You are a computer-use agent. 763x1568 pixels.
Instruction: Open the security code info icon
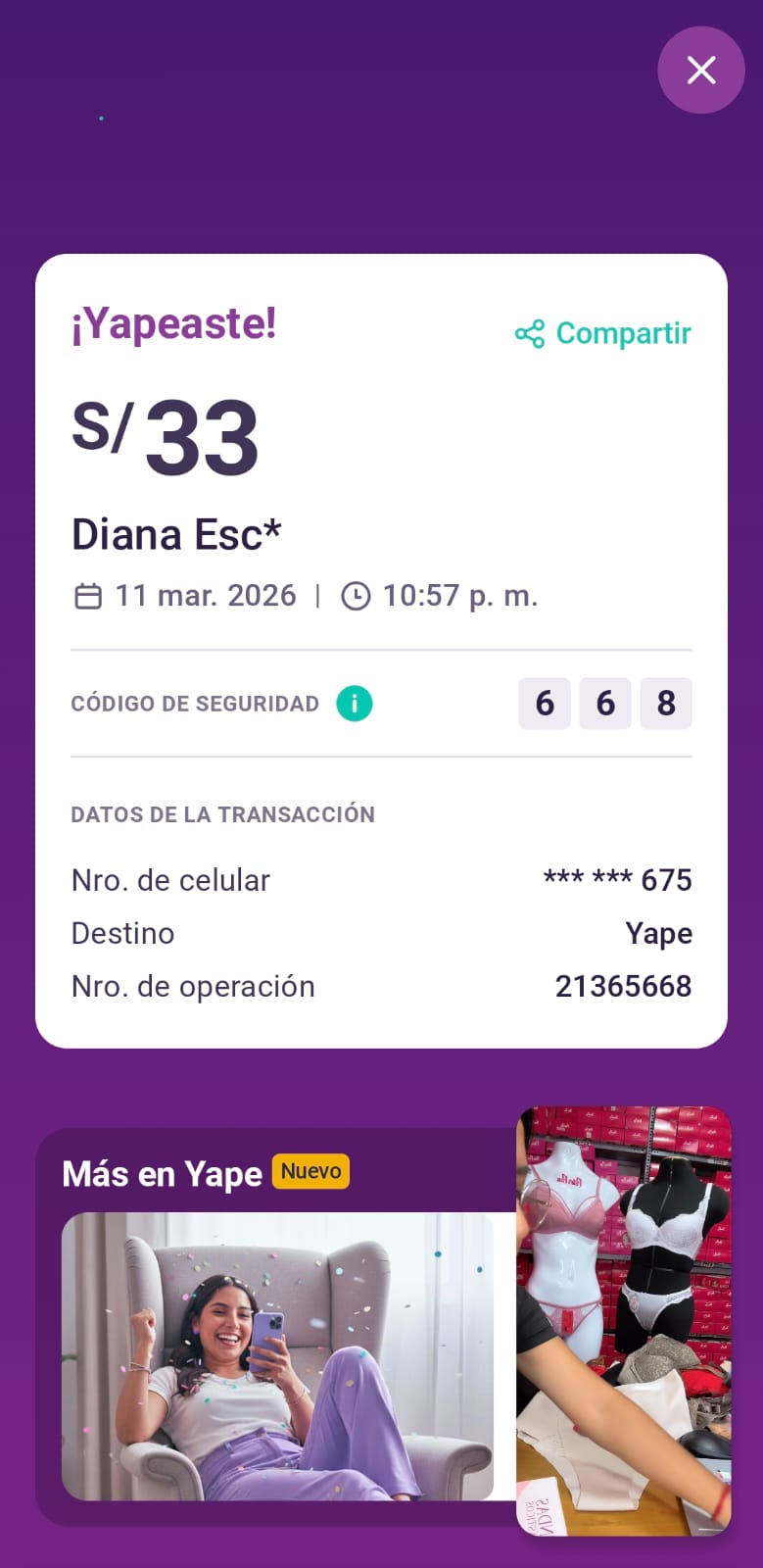coord(355,704)
